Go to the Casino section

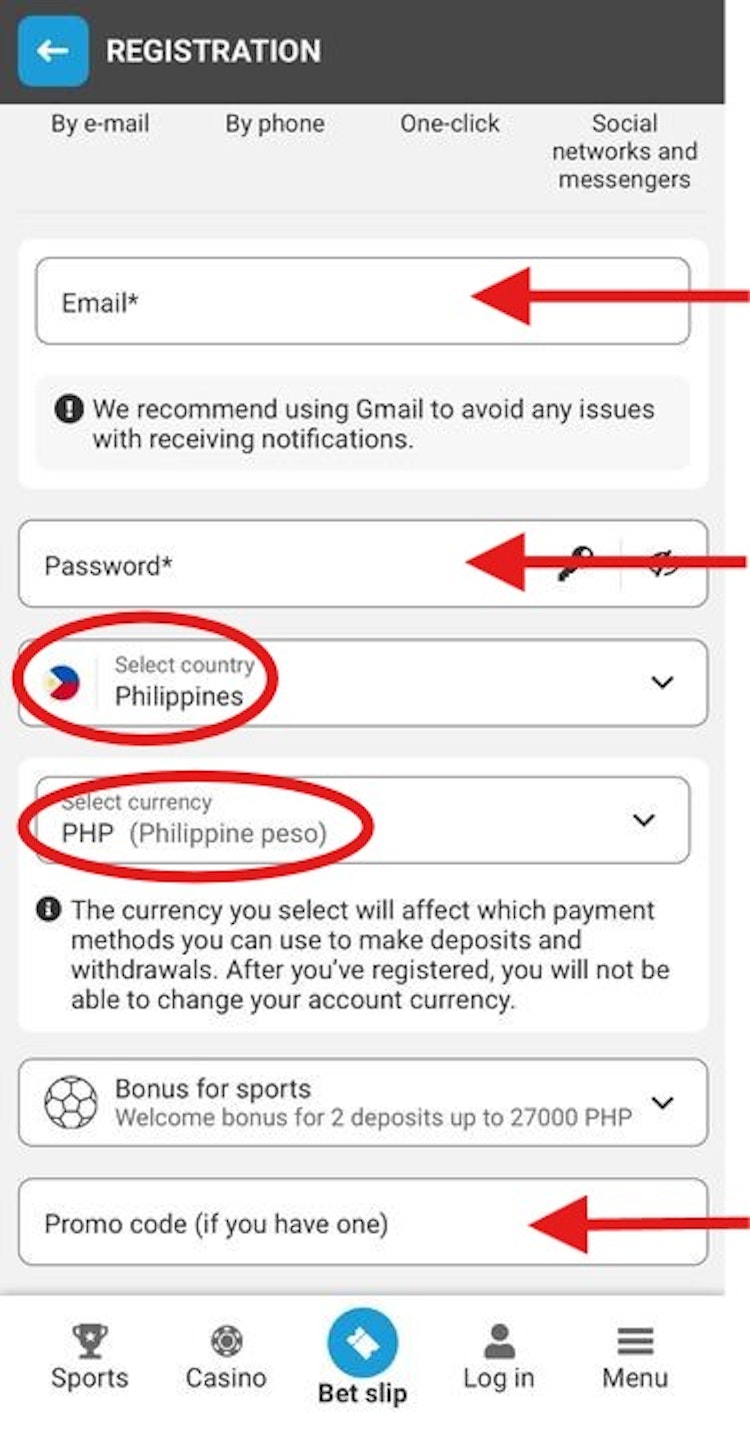point(226,1356)
